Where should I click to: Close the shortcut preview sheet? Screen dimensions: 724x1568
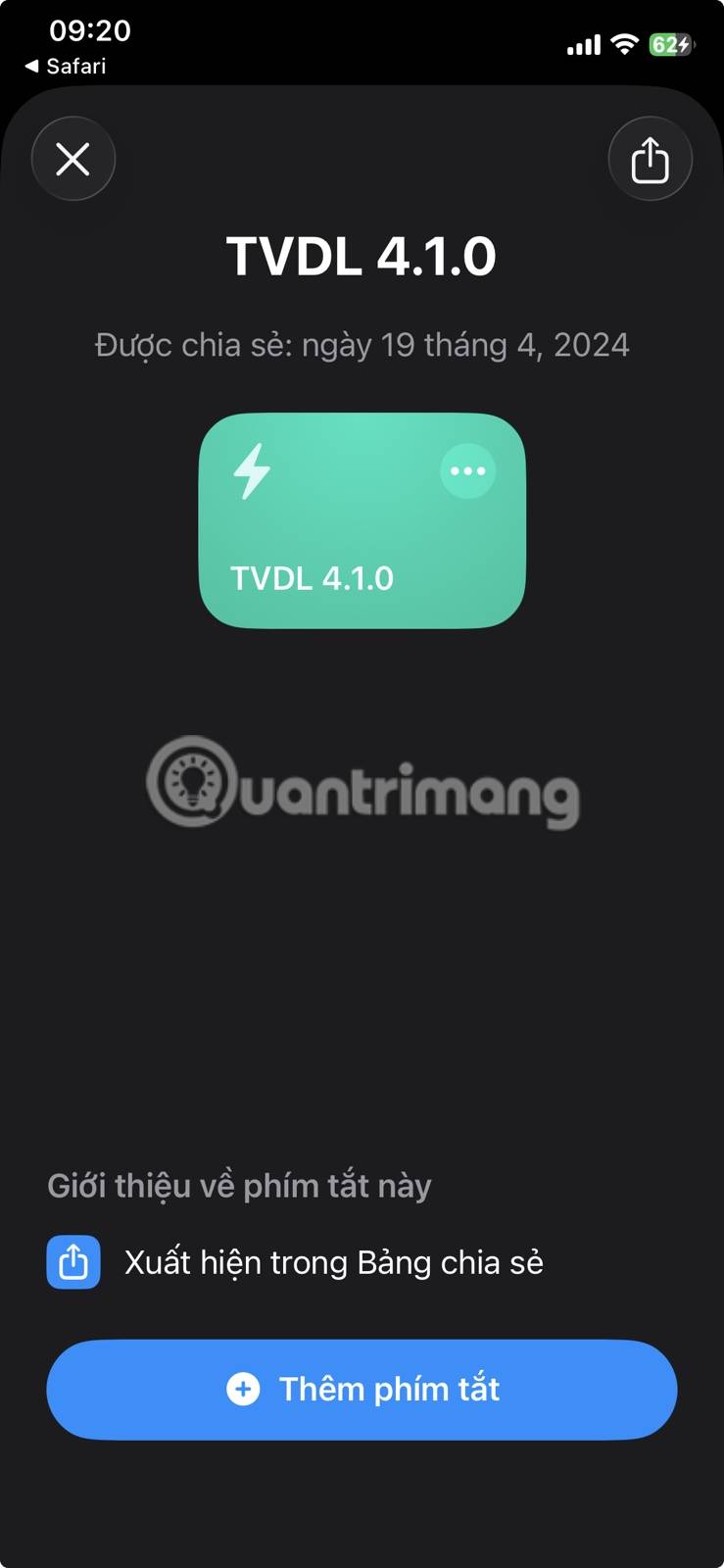[73, 159]
